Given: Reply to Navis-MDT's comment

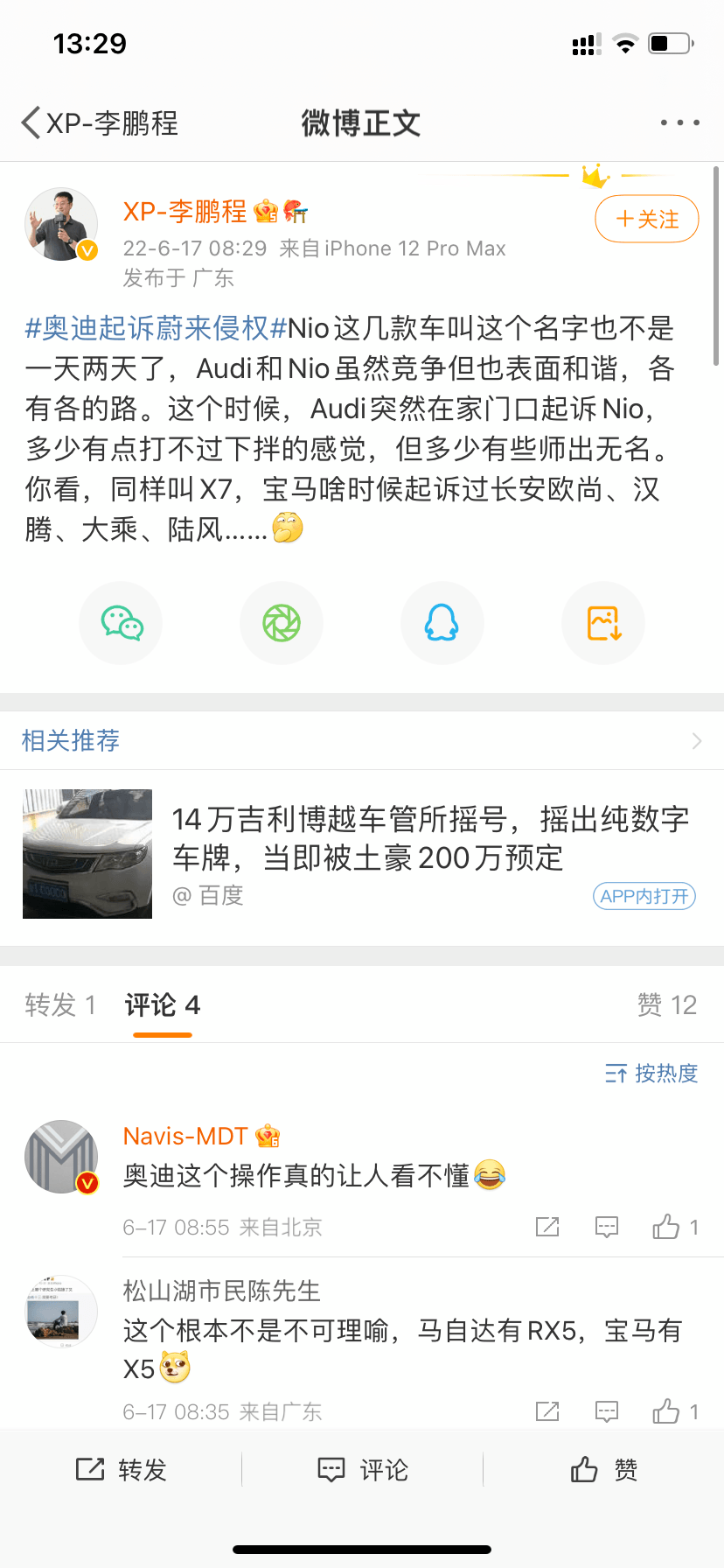Looking at the screenshot, I should [606, 1227].
